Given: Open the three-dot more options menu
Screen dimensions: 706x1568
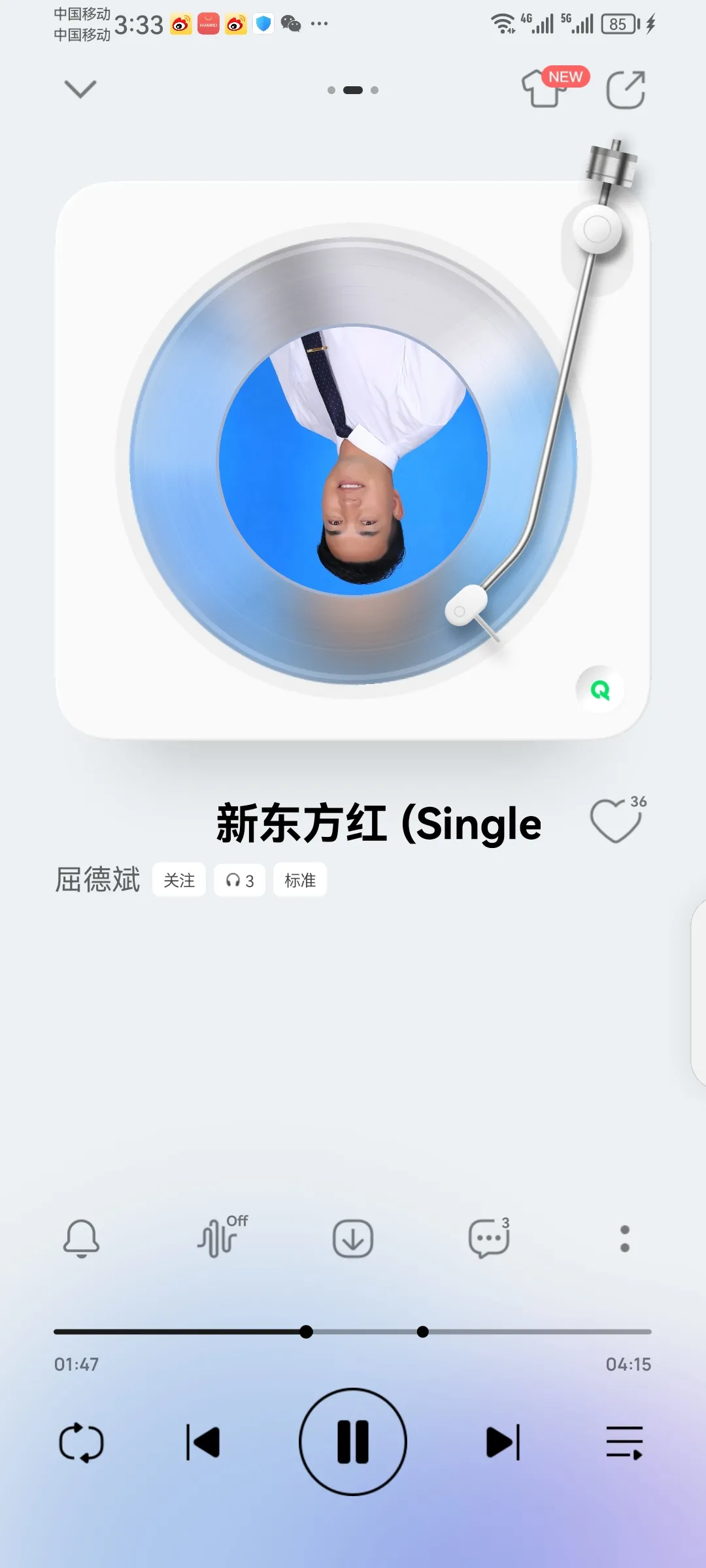Looking at the screenshot, I should coord(624,1239).
